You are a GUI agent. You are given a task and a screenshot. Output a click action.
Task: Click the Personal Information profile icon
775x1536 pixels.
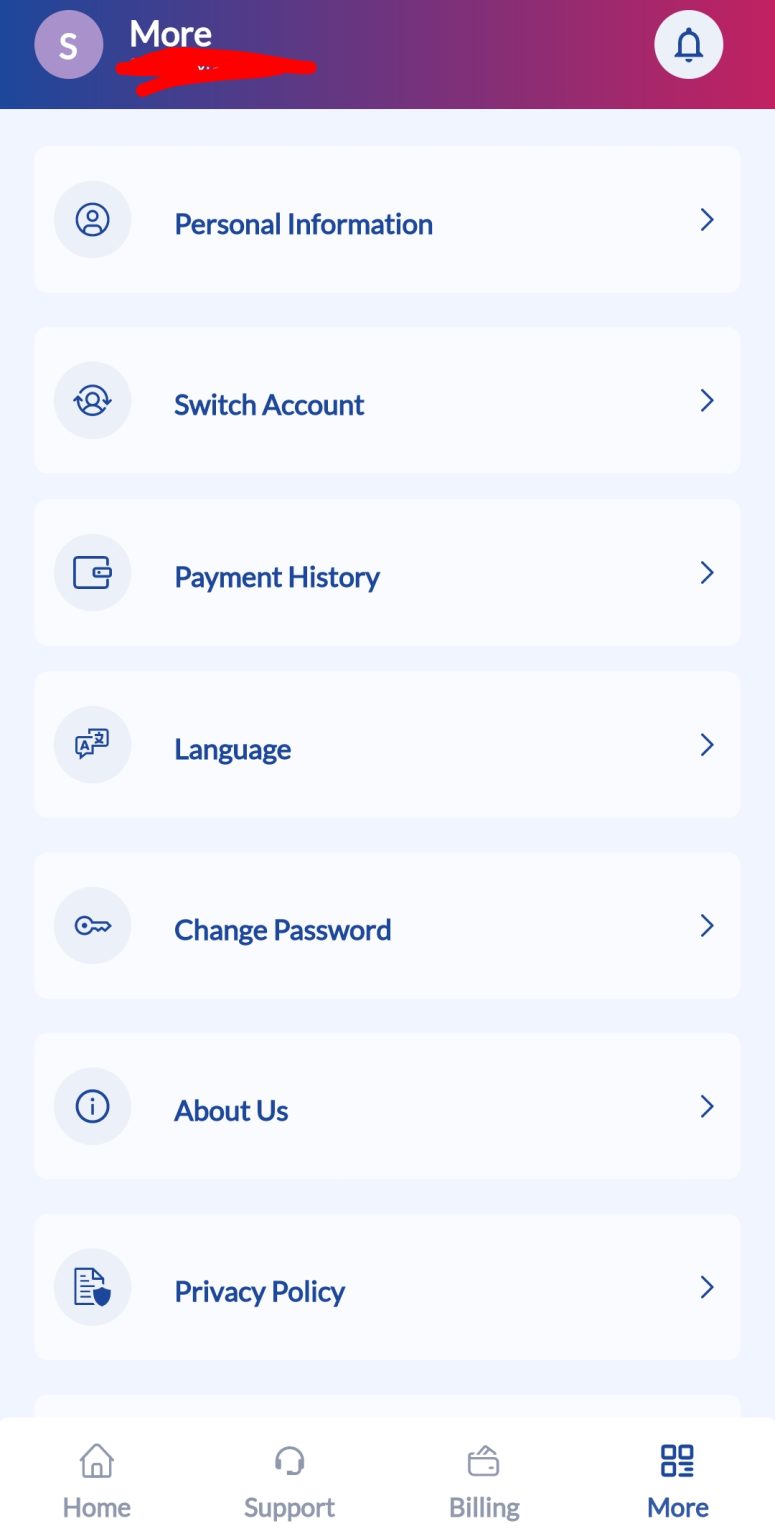(92, 219)
